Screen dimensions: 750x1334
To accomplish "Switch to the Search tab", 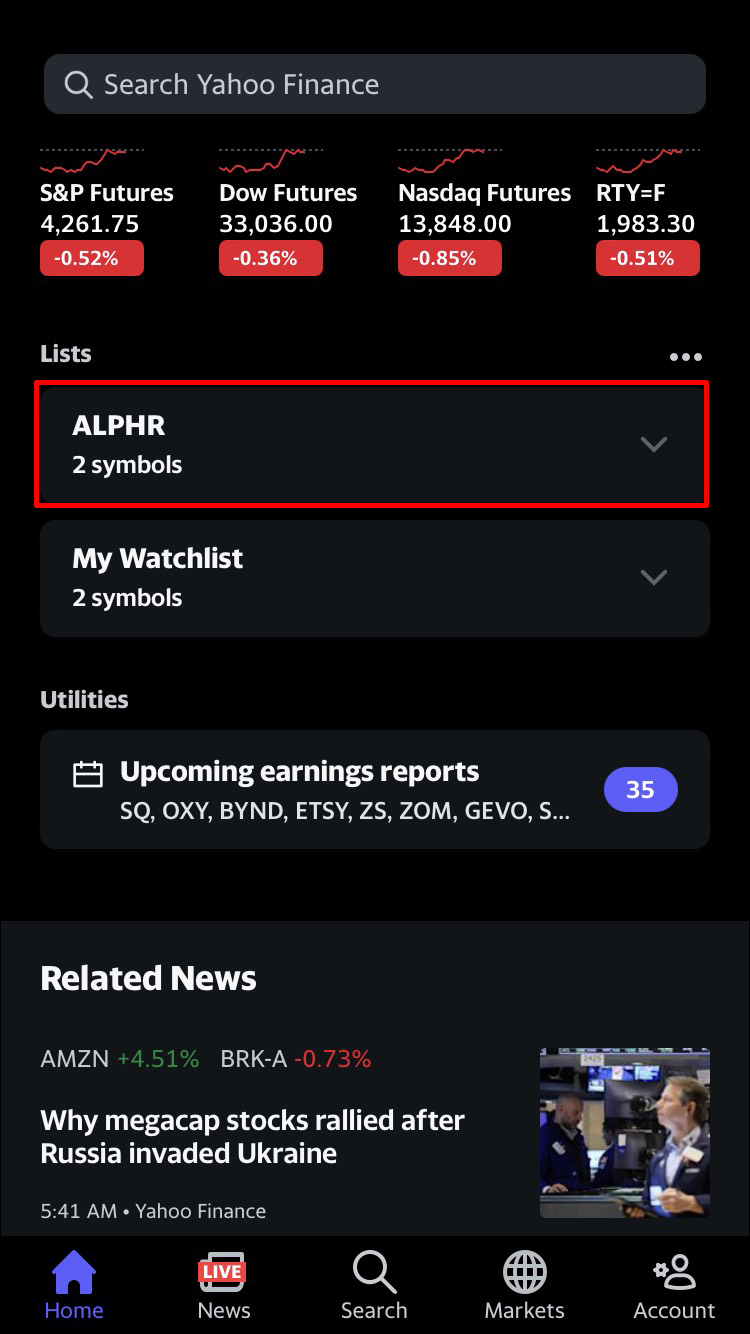I will tap(374, 1286).
